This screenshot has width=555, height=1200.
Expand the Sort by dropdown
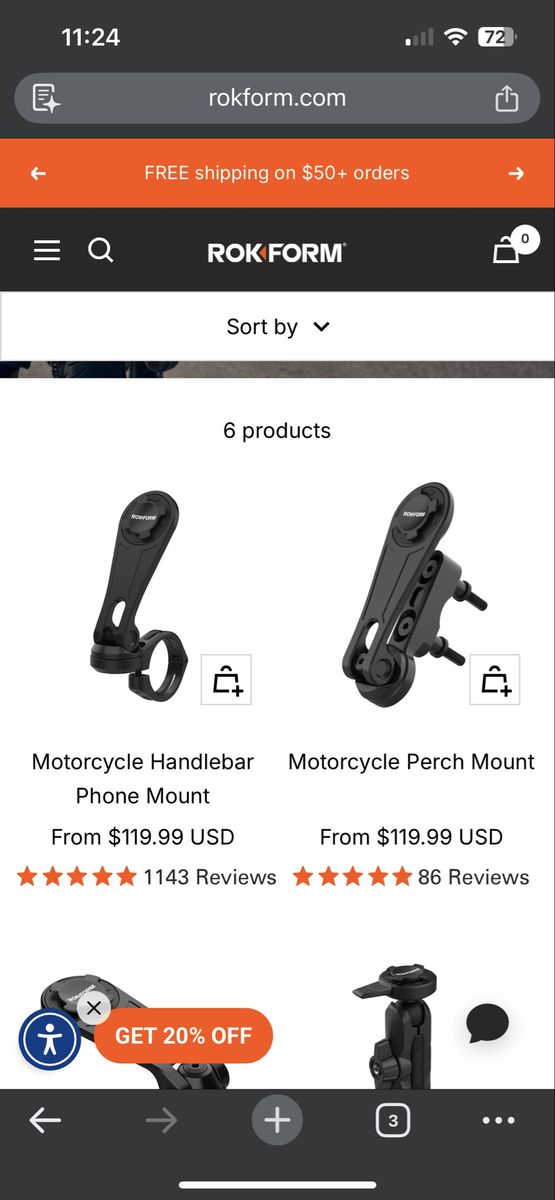[278, 327]
